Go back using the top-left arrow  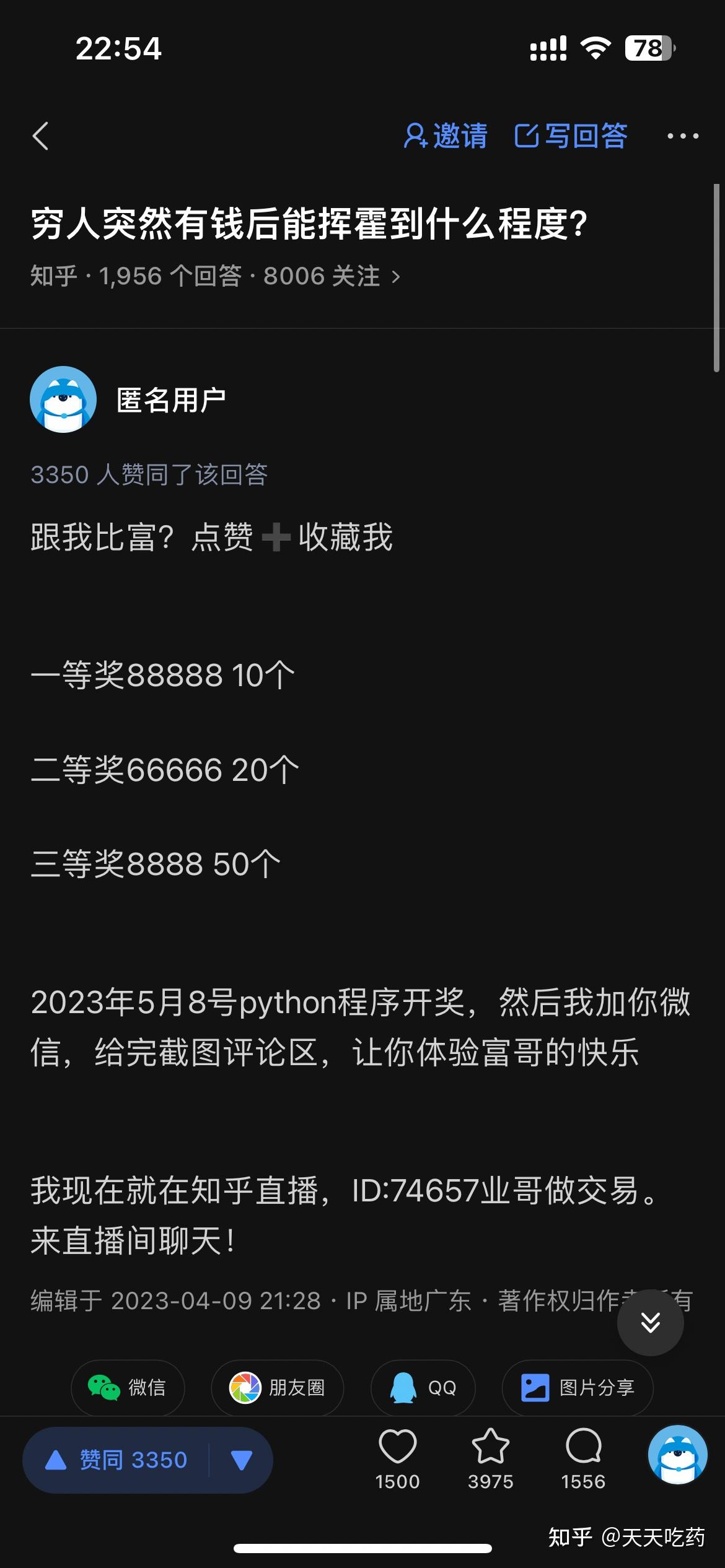(41, 136)
